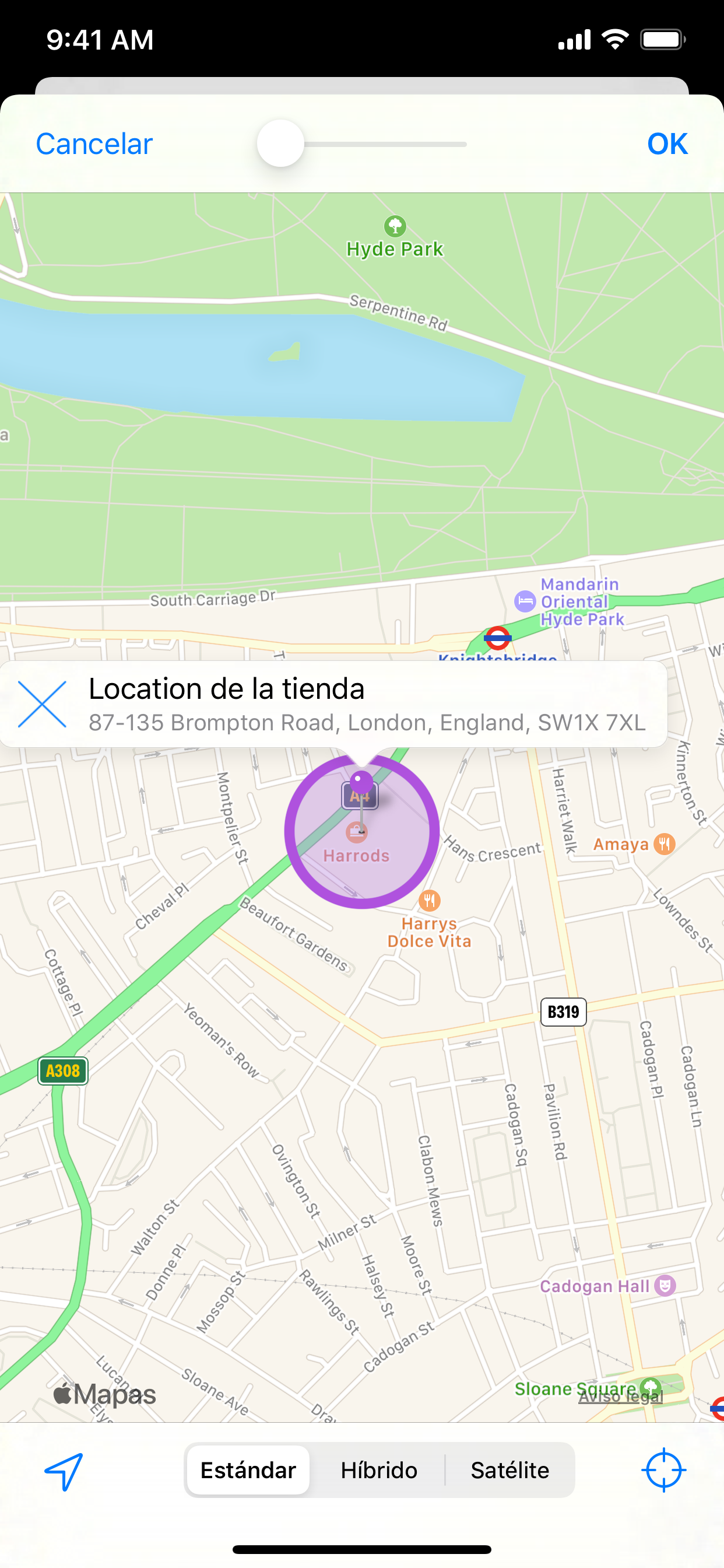Switch to the Híbrido map style

coord(378,1470)
